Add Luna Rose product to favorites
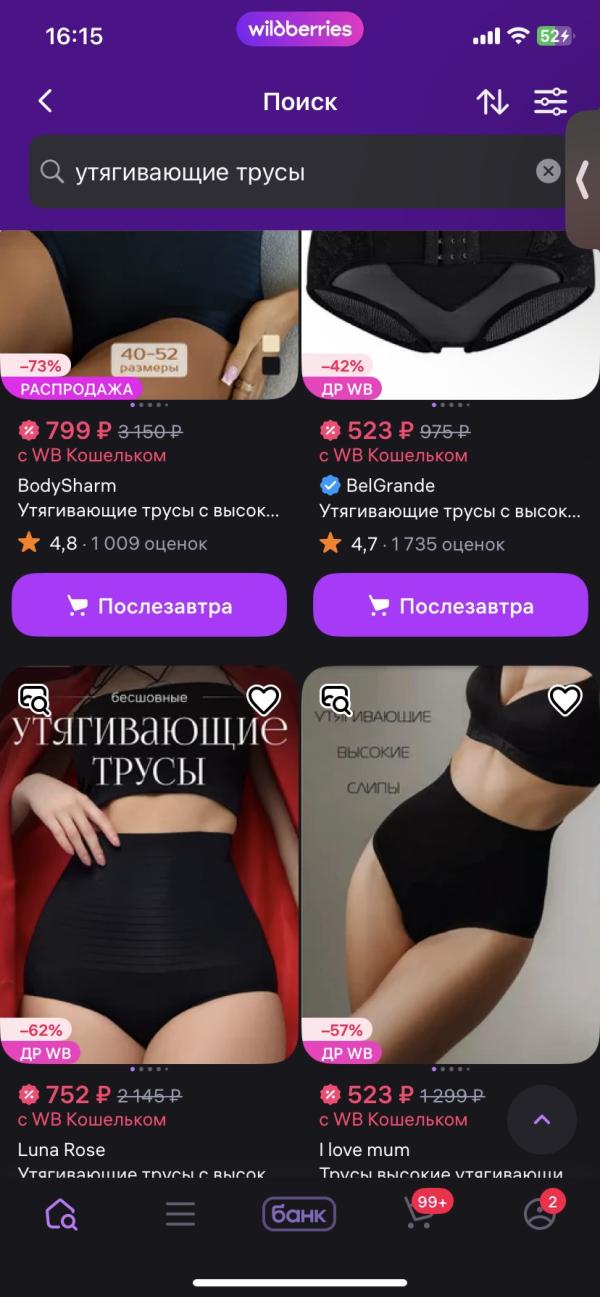The height and width of the screenshot is (1297, 600). [x=263, y=698]
